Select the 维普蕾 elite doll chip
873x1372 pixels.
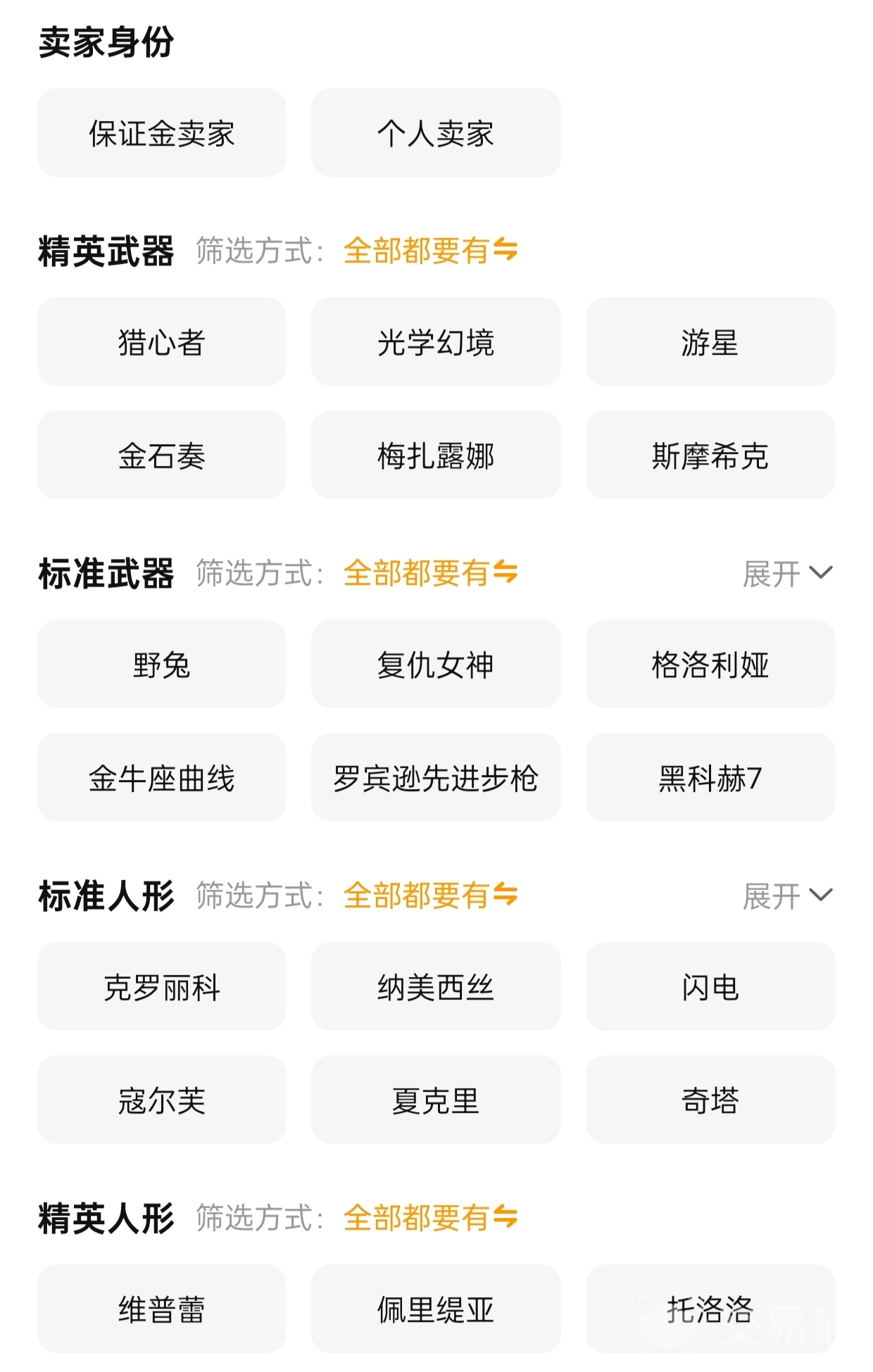(161, 1309)
